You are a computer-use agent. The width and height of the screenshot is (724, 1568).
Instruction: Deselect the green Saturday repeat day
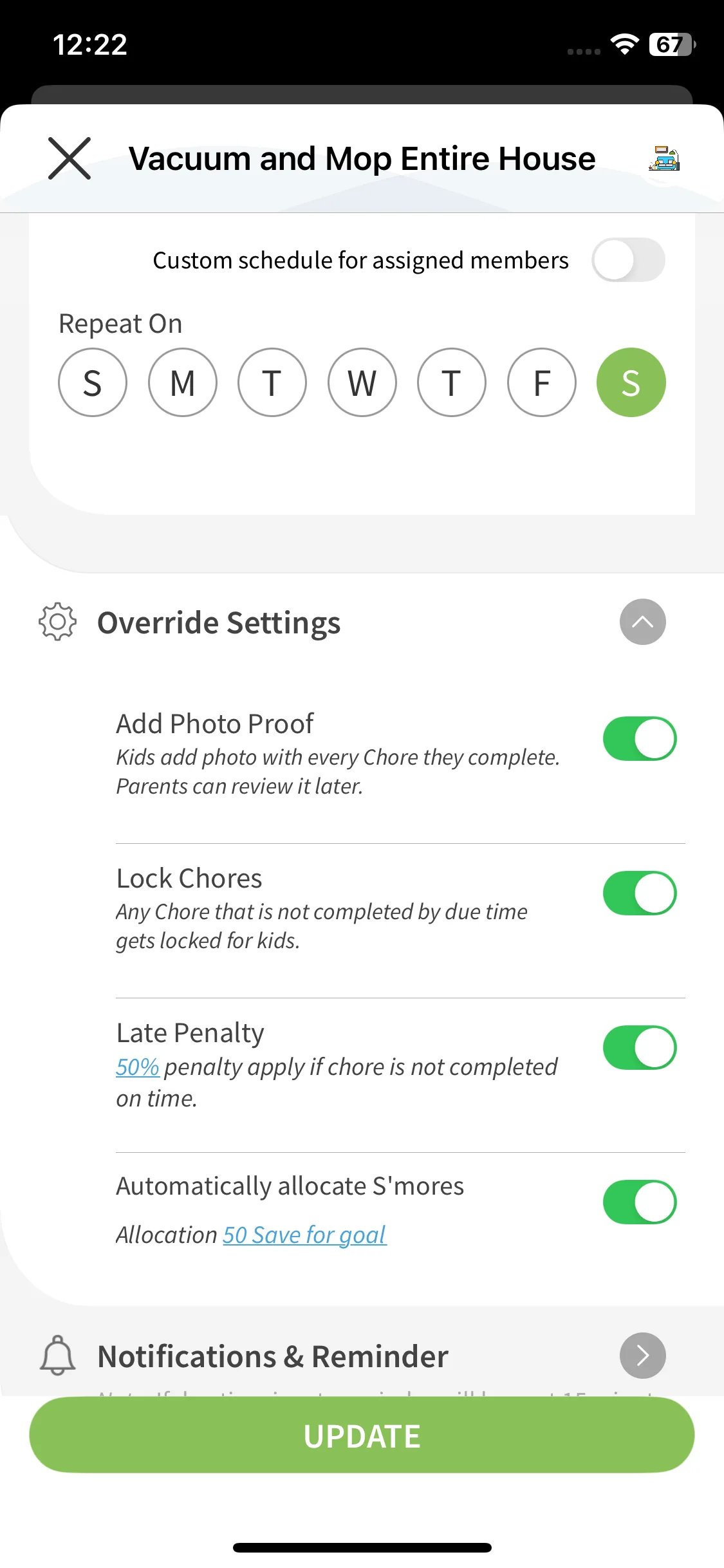[631, 382]
